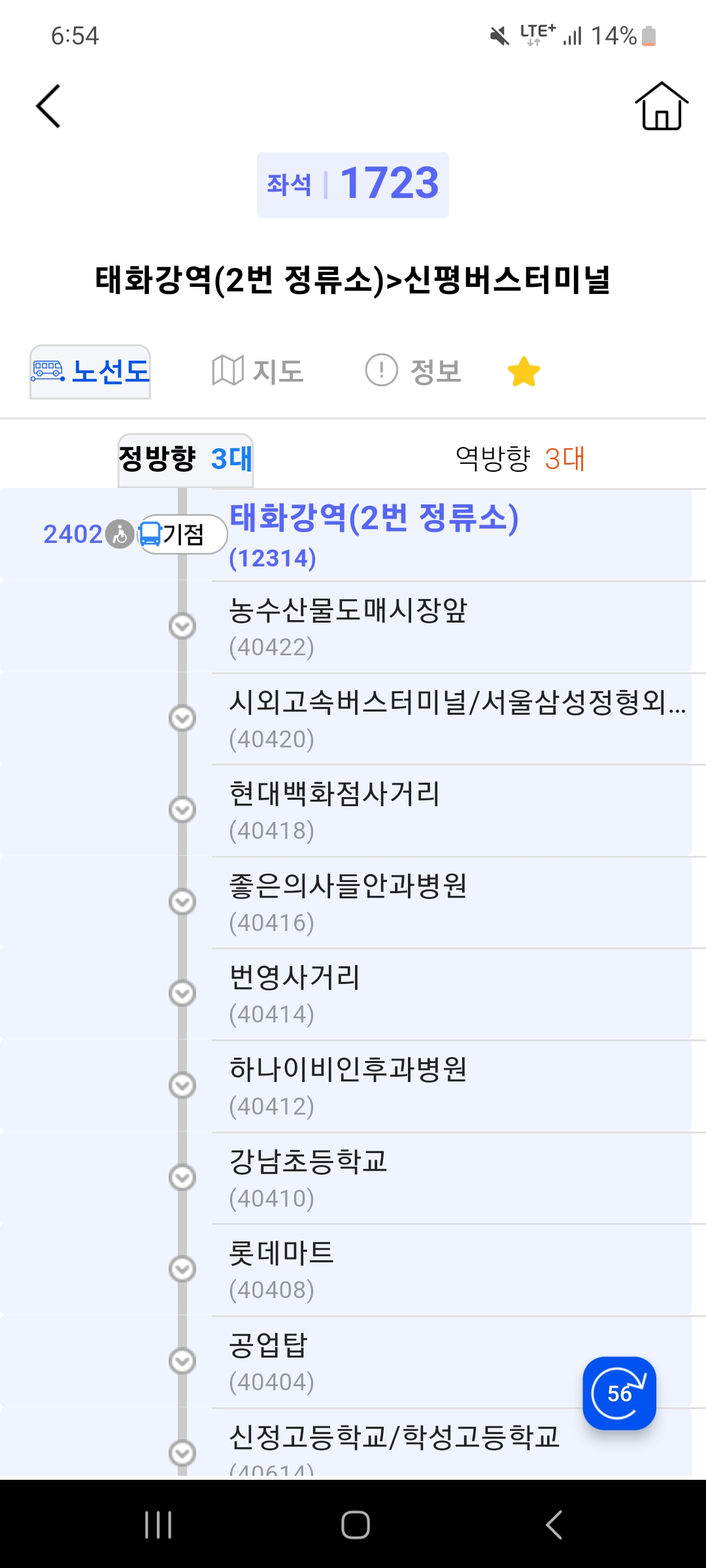Switch to 역방향 direction
The width and height of the screenshot is (706, 1568).
pyautogui.click(x=520, y=459)
